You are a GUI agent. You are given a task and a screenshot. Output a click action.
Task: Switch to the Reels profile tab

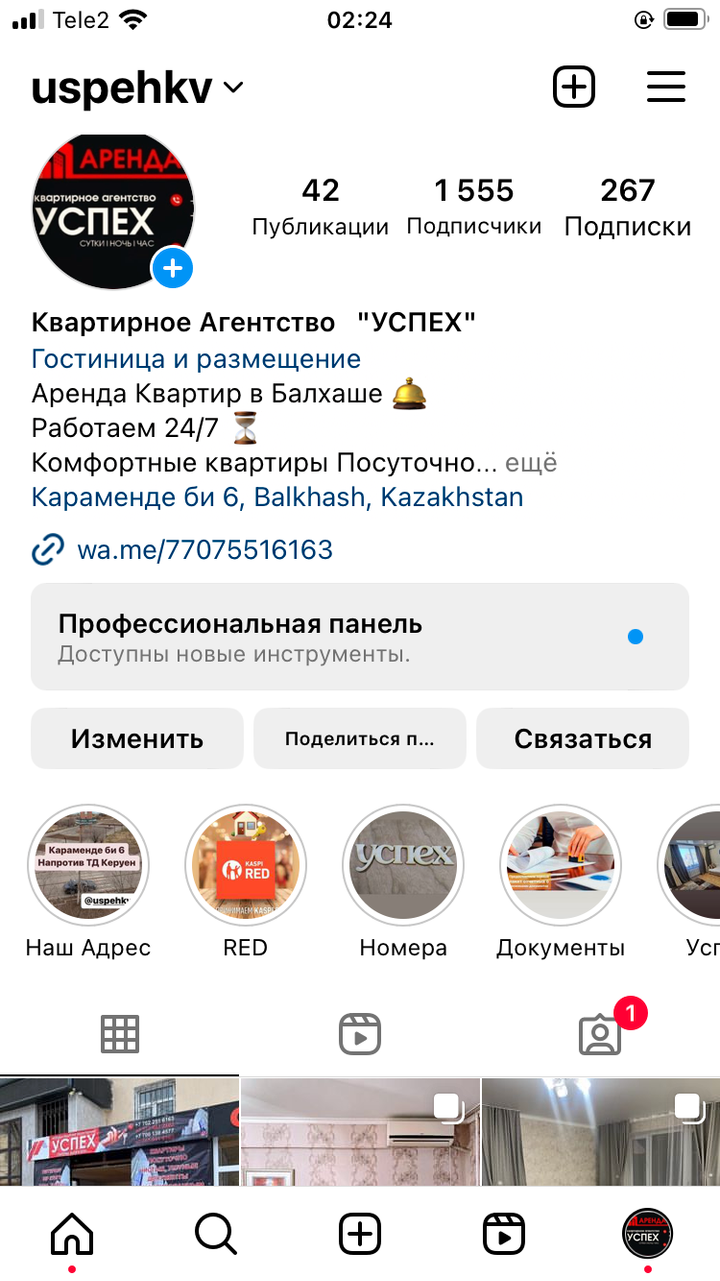pyautogui.click(x=360, y=1034)
